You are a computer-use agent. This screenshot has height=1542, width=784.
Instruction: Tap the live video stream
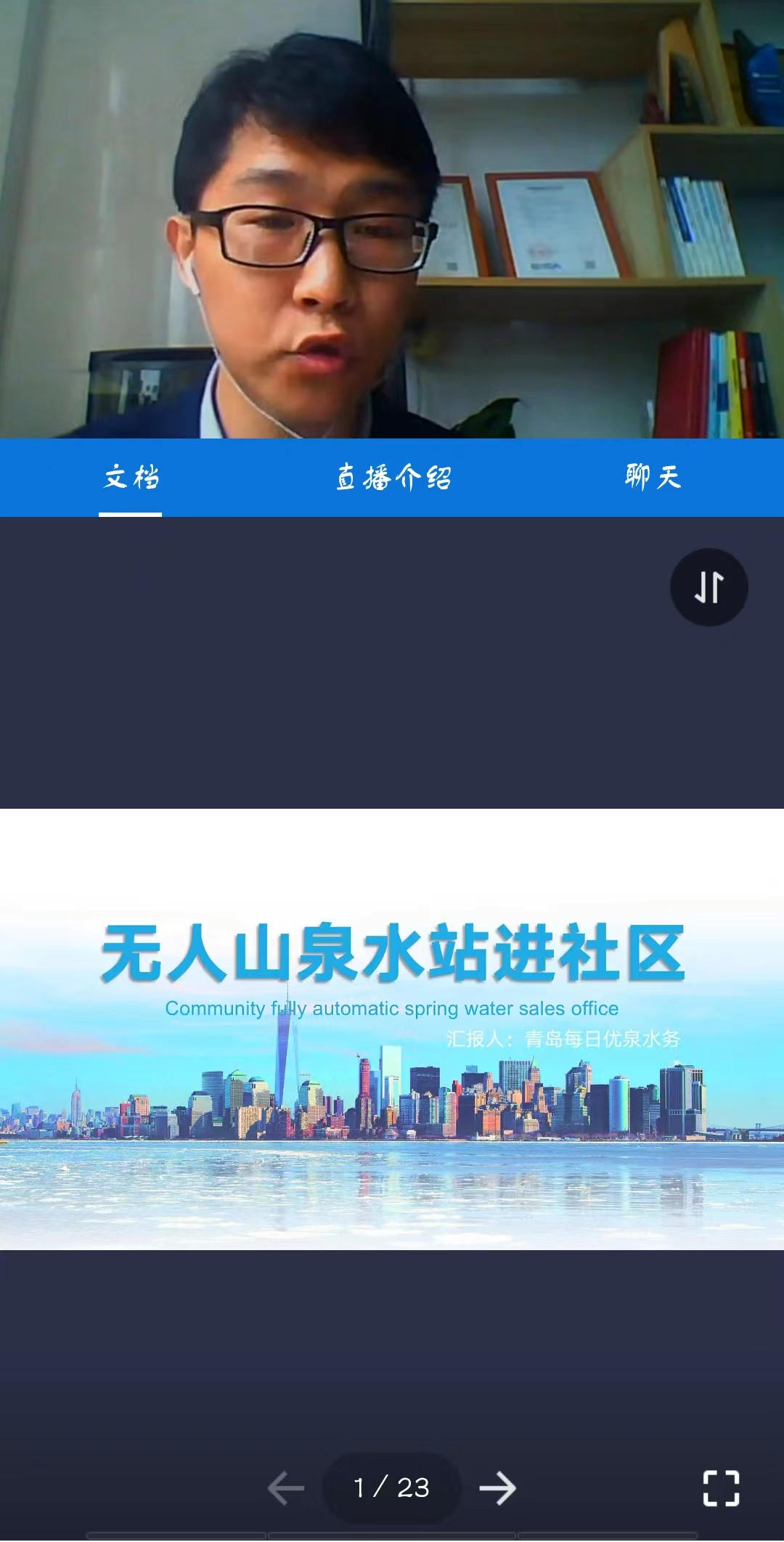pos(392,218)
